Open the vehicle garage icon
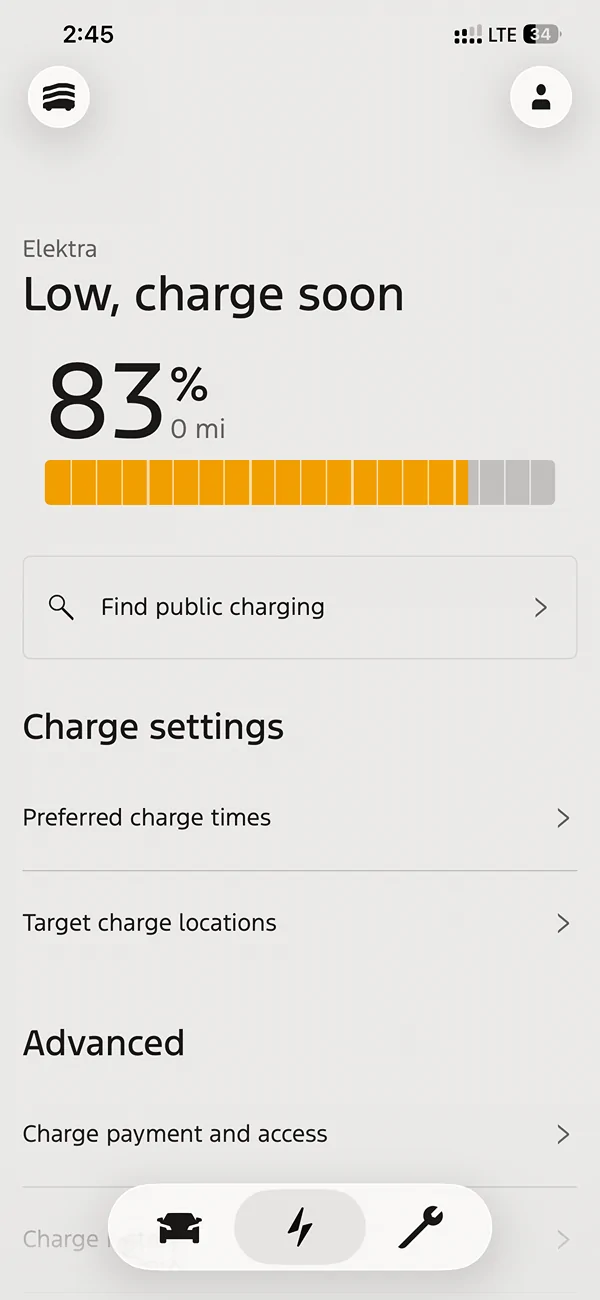Viewport: 600px width, 1300px height. 59,97
